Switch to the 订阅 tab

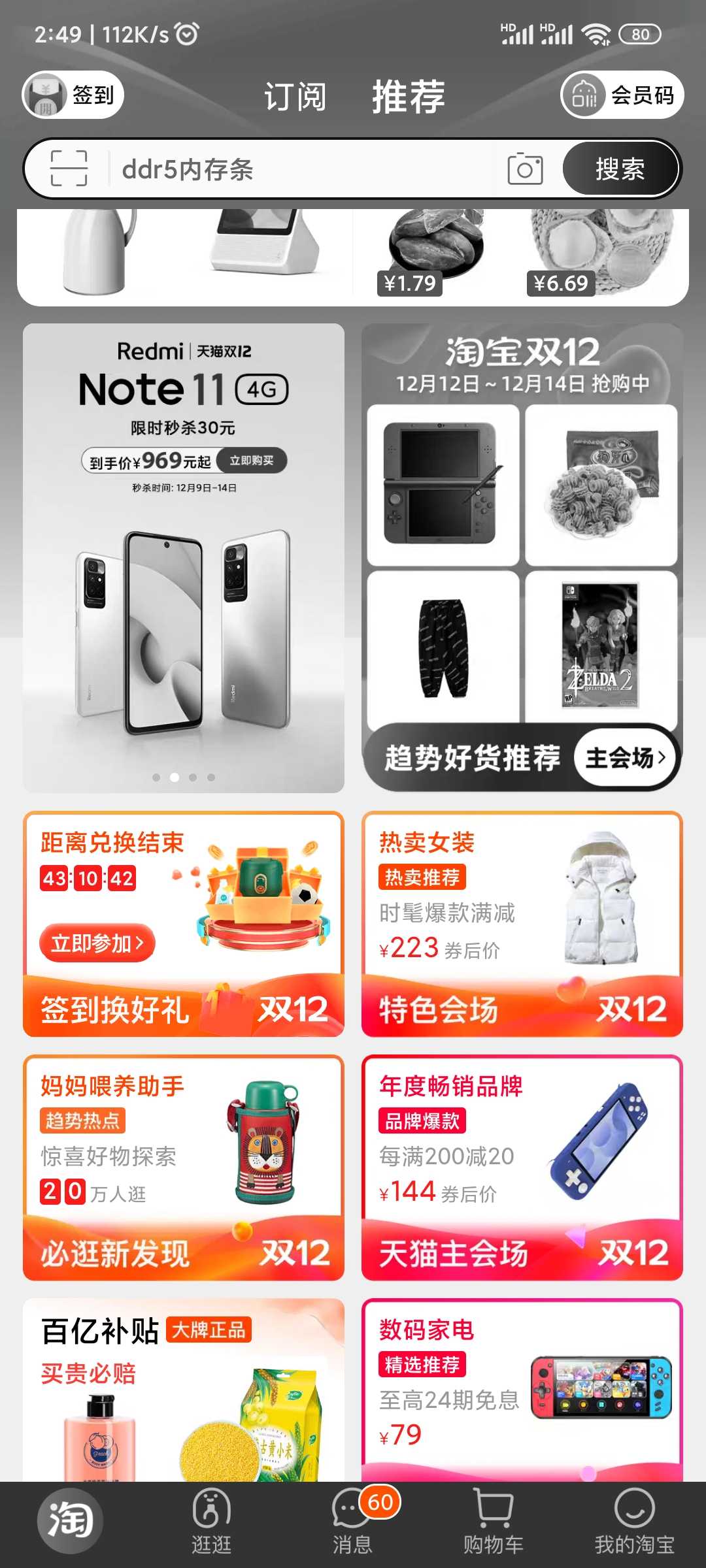click(x=295, y=97)
